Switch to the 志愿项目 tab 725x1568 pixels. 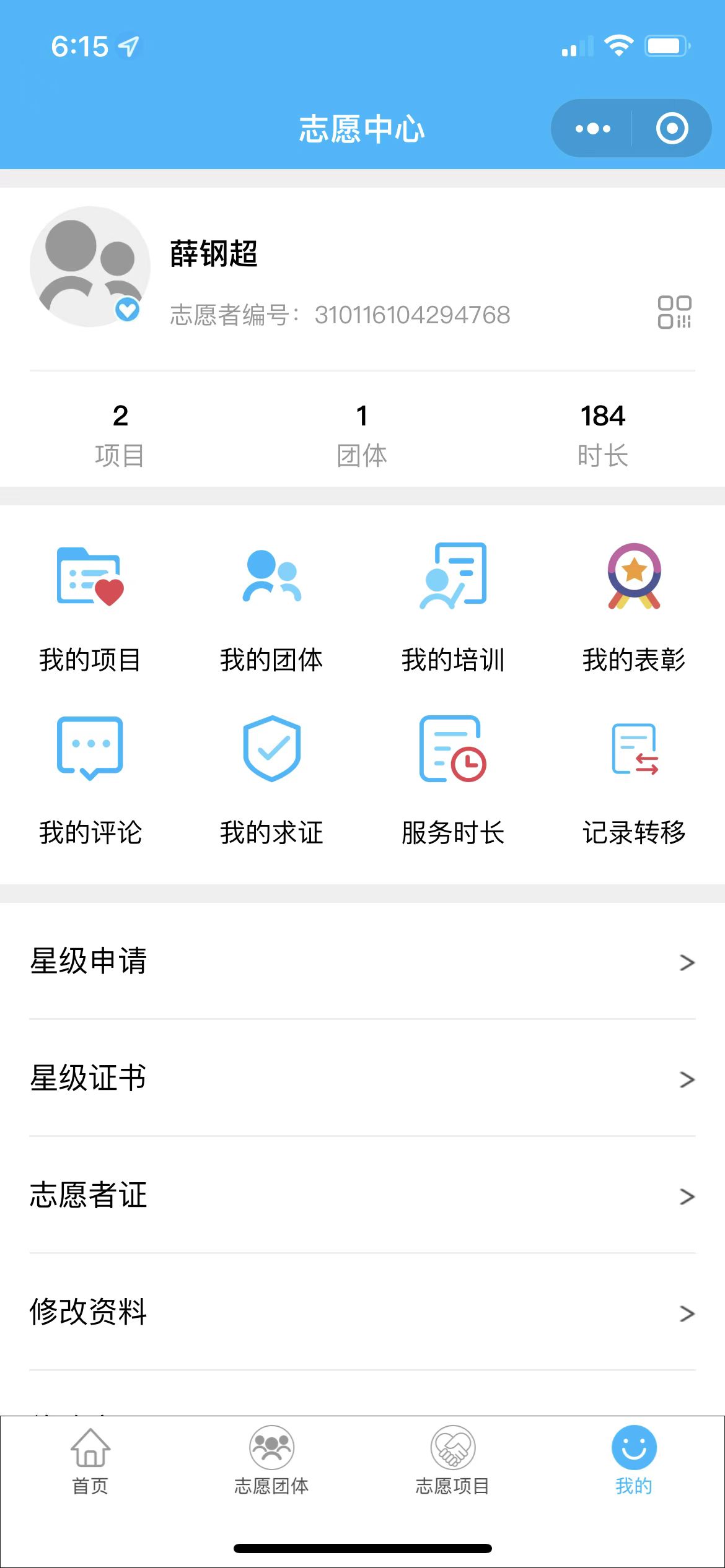(453, 1461)
